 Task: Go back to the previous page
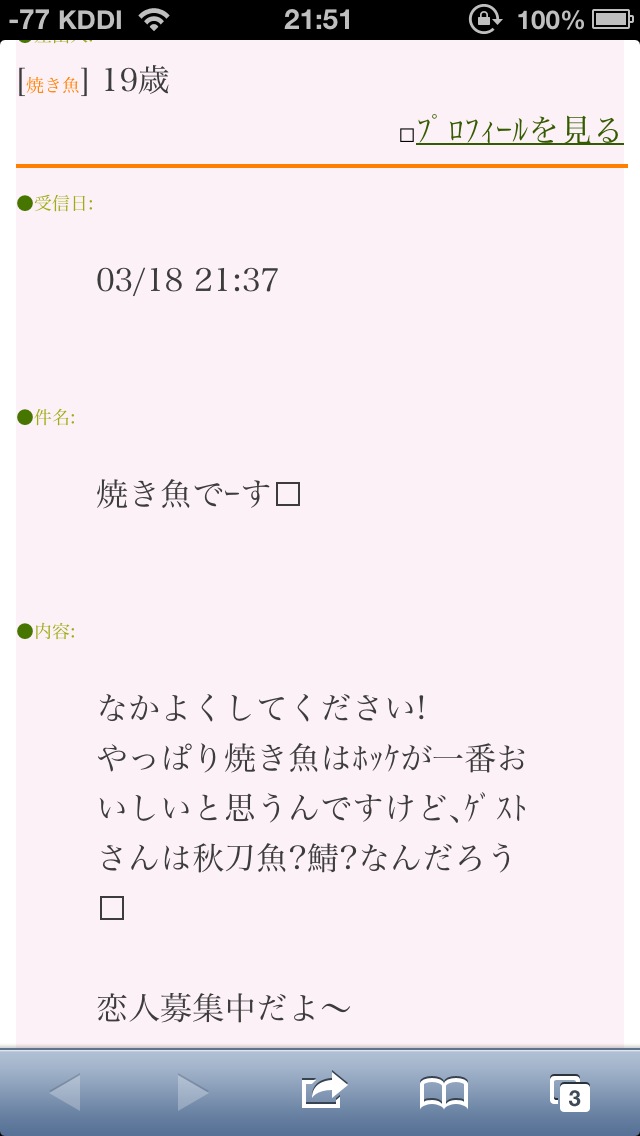65,1092
